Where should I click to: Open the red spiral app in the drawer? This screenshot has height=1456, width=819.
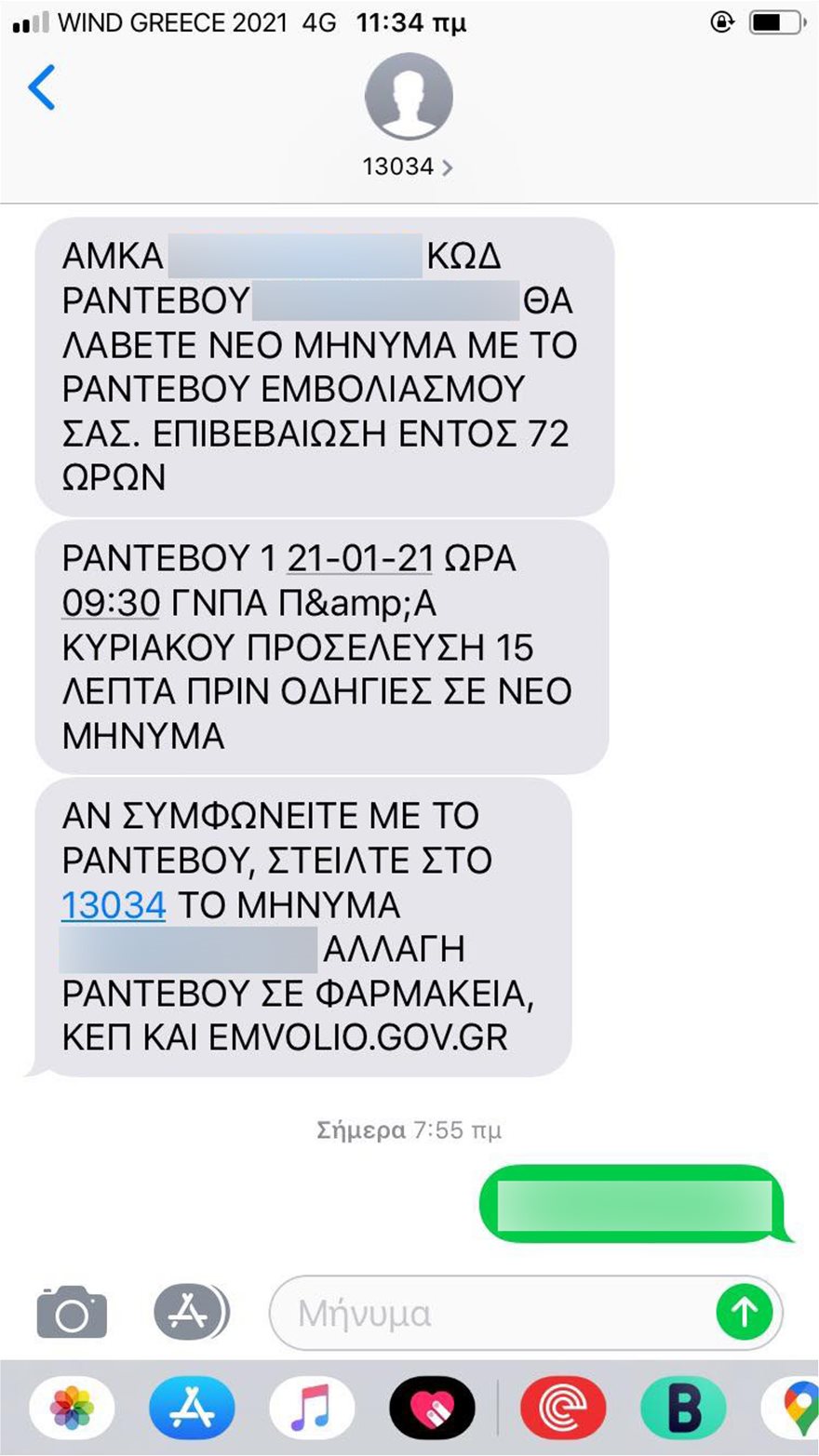pyautogui.click(x=563, y=1408)
